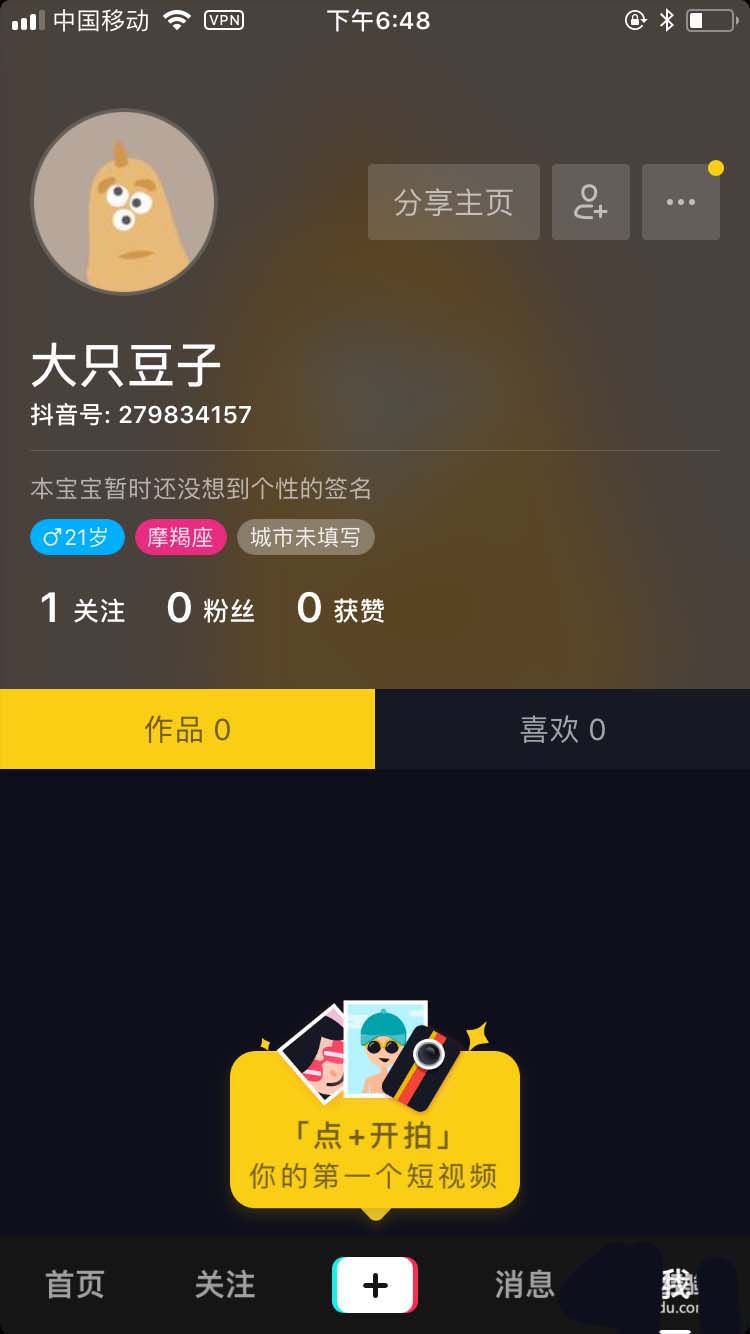This screenshot has height=1334, width=750.
Task: Open the 0 获赞 likes received detail
Action: point(342,610)
